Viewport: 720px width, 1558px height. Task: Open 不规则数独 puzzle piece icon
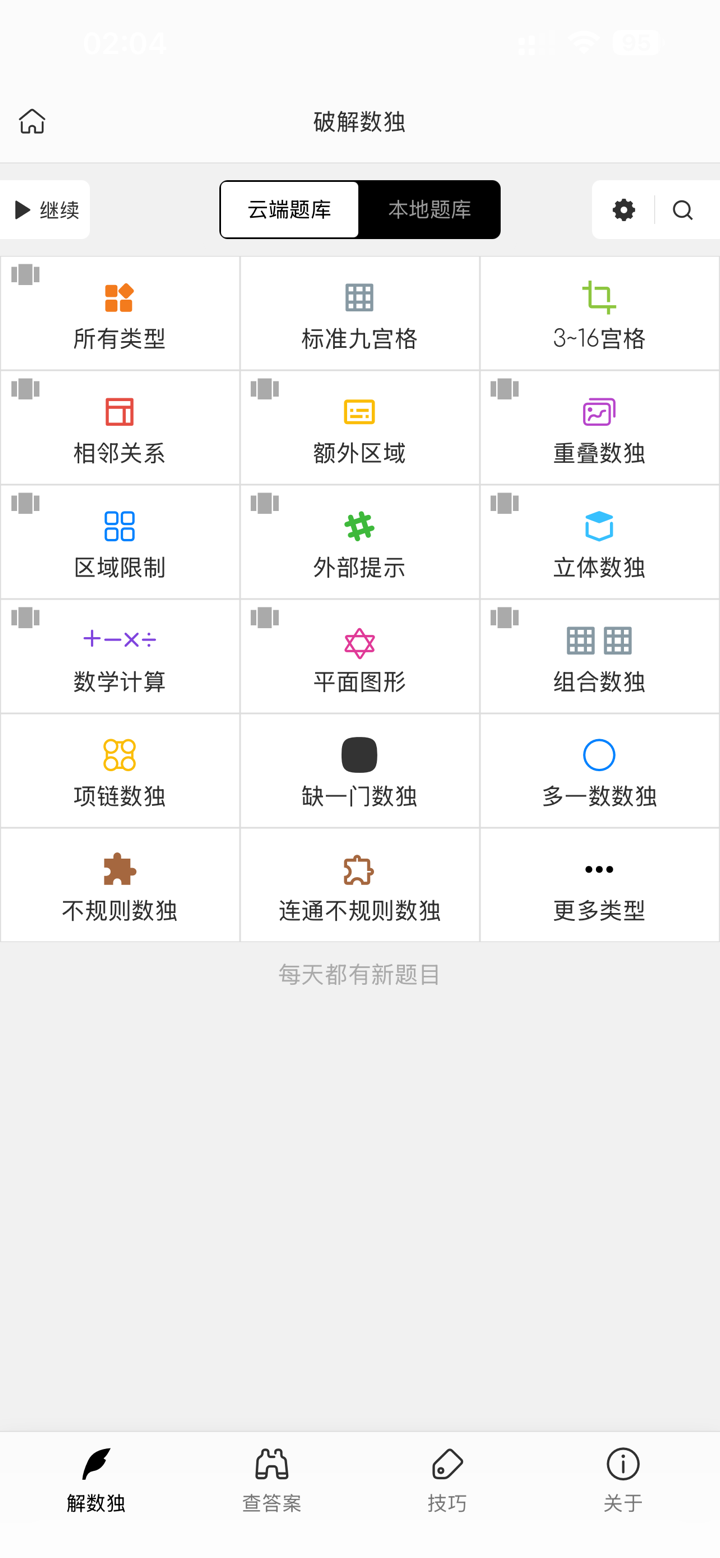click(119, 869)
